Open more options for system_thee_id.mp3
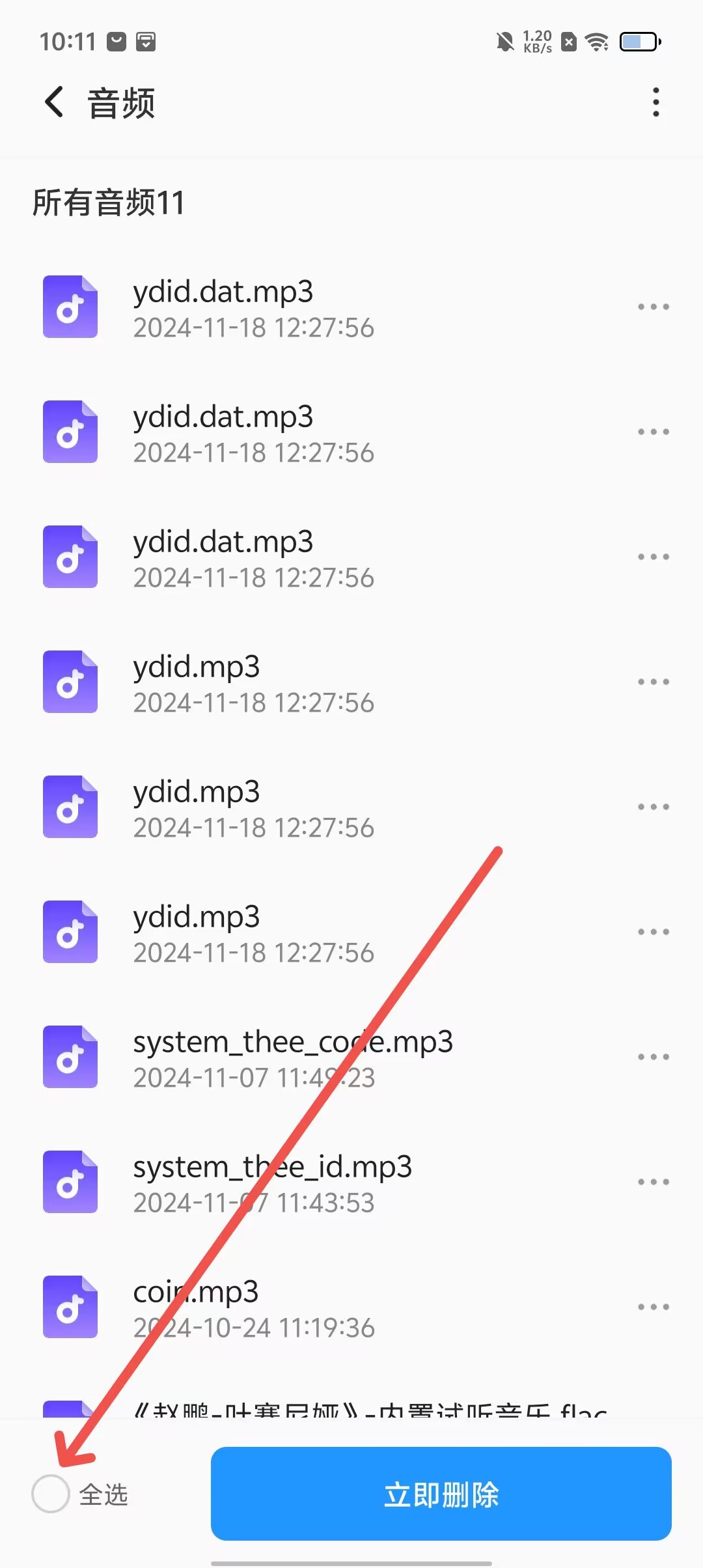Image resolution: width=703 pixels, height=1568 pixels. (x=654, y=1182)
